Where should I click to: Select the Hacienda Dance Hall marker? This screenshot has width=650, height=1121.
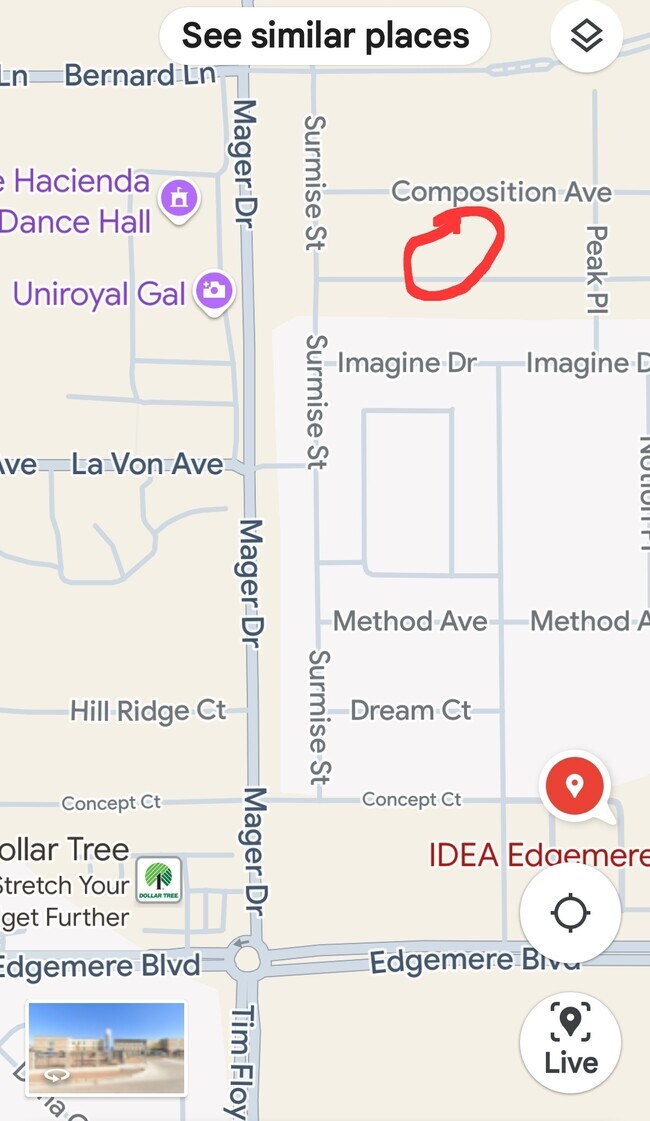pos(179,198)
